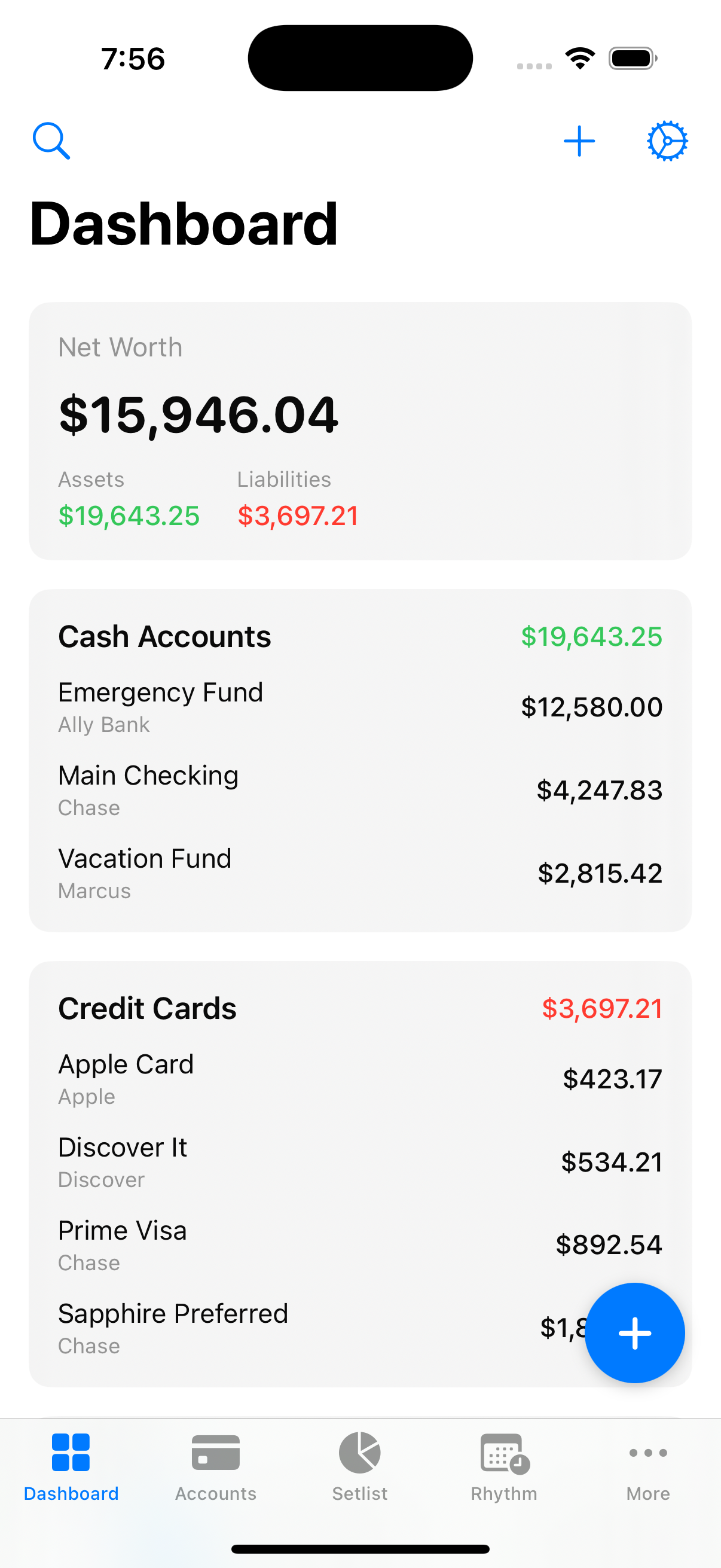Tap the Credit Cards section header
The width and height of the screenshot is (721, 1568).
tap(147, 1008)
